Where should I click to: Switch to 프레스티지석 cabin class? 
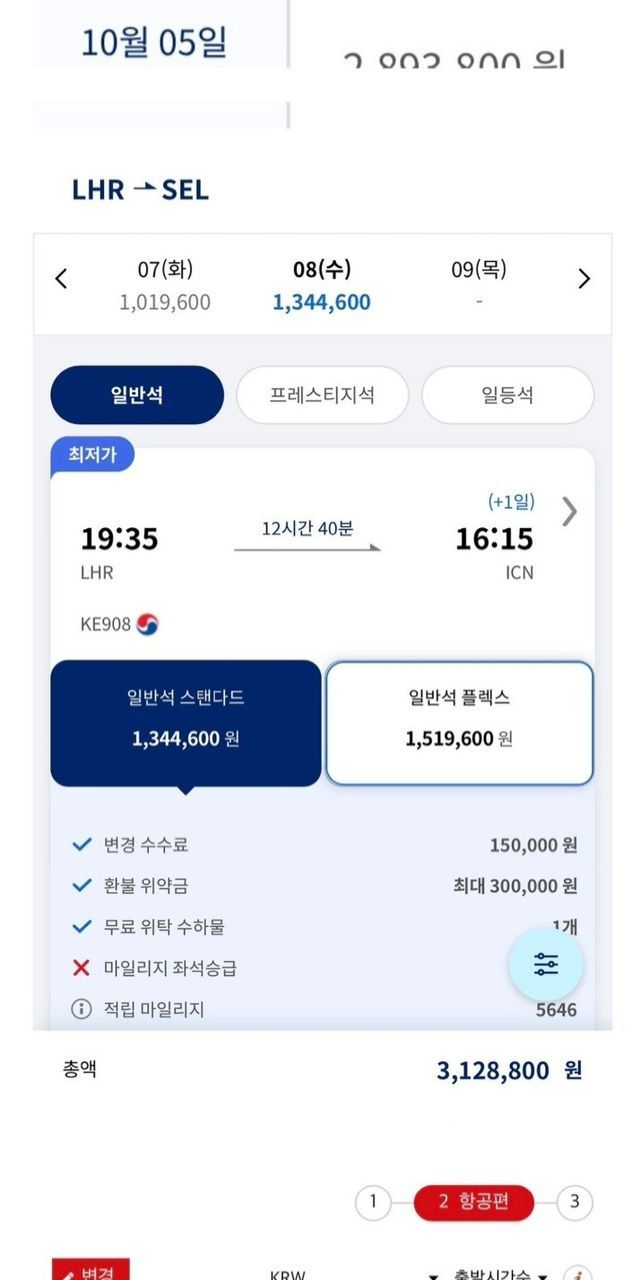click(322, 395)
